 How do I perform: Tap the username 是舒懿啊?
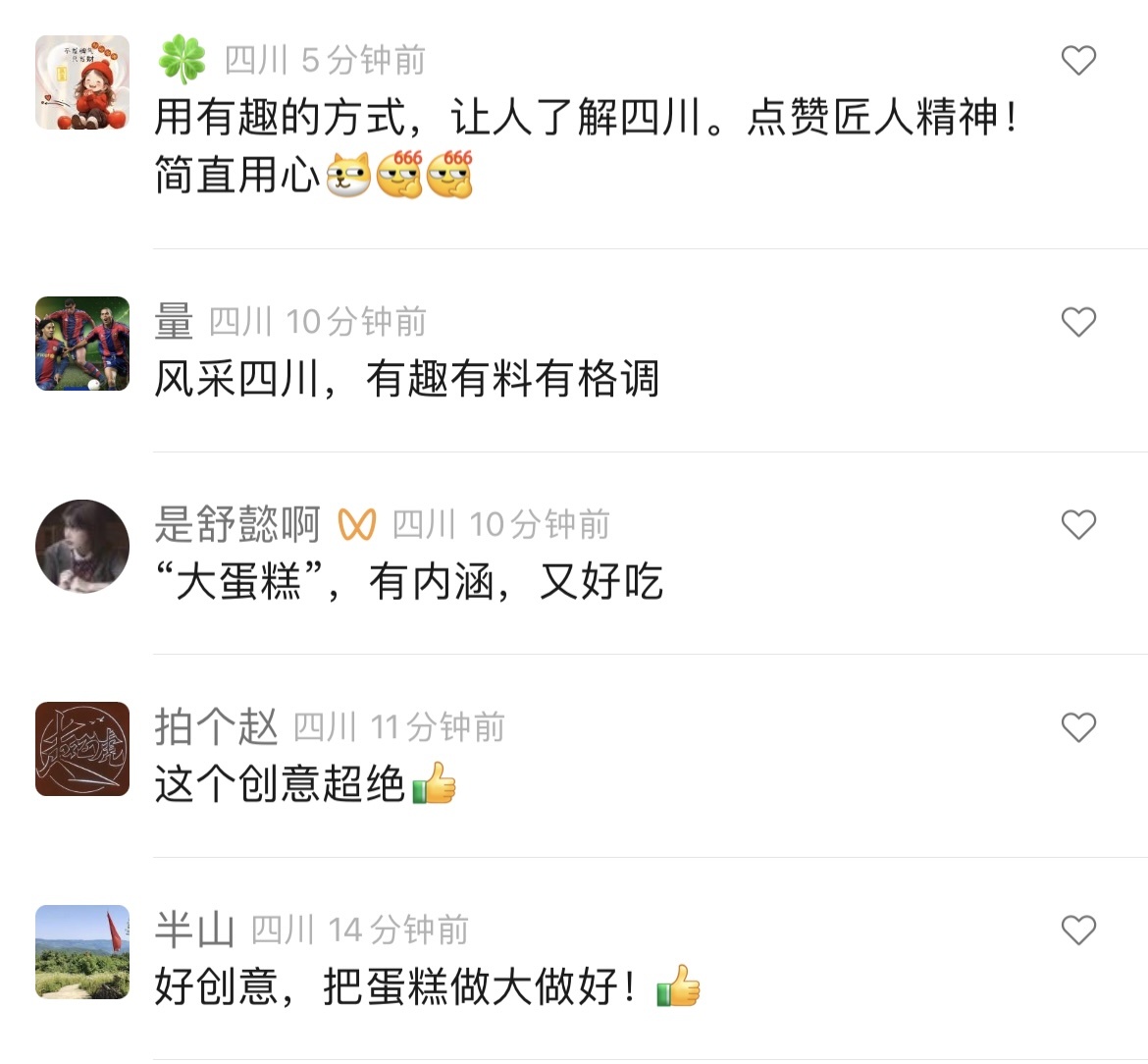(237, 525)
